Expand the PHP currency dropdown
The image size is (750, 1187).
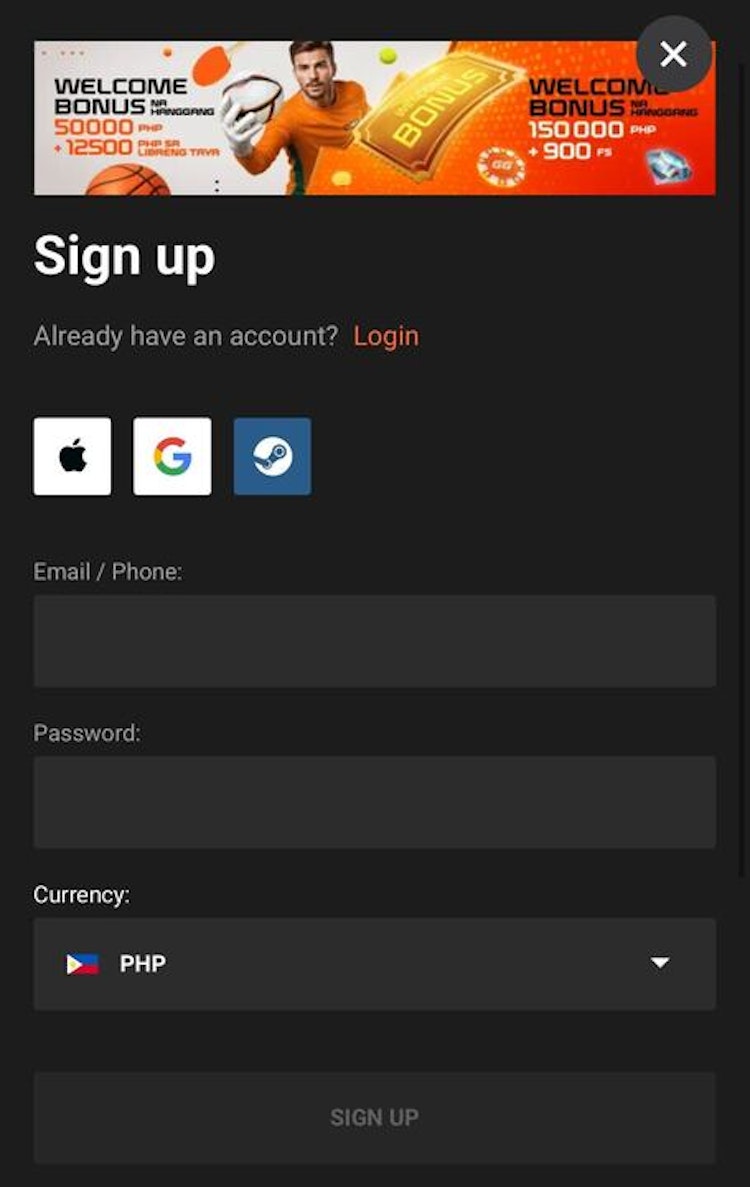coord(374,964)
